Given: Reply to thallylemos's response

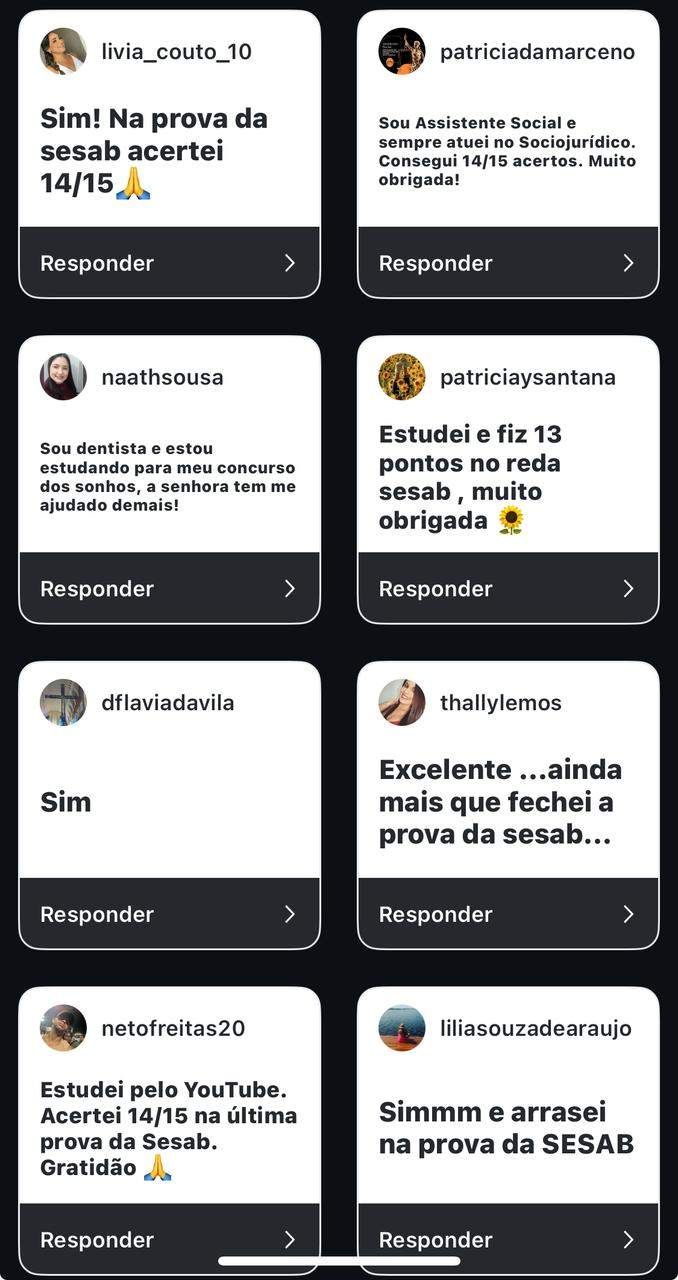Looking at the screenshot, I should (508, 914).
